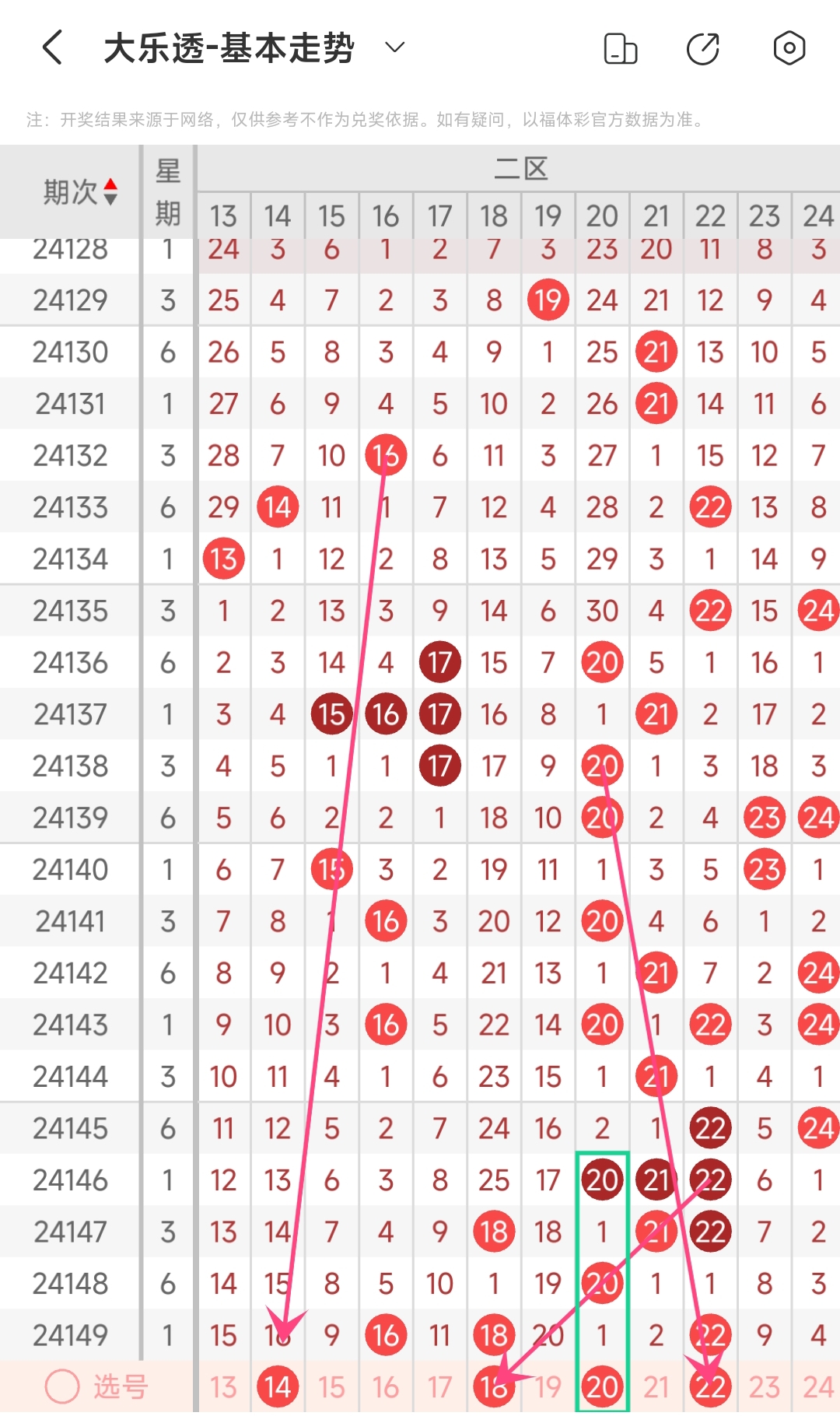The image size is (840, 1416).
Task: Share the trend chart
Action: pyautogui.click(x=703, y=49)
